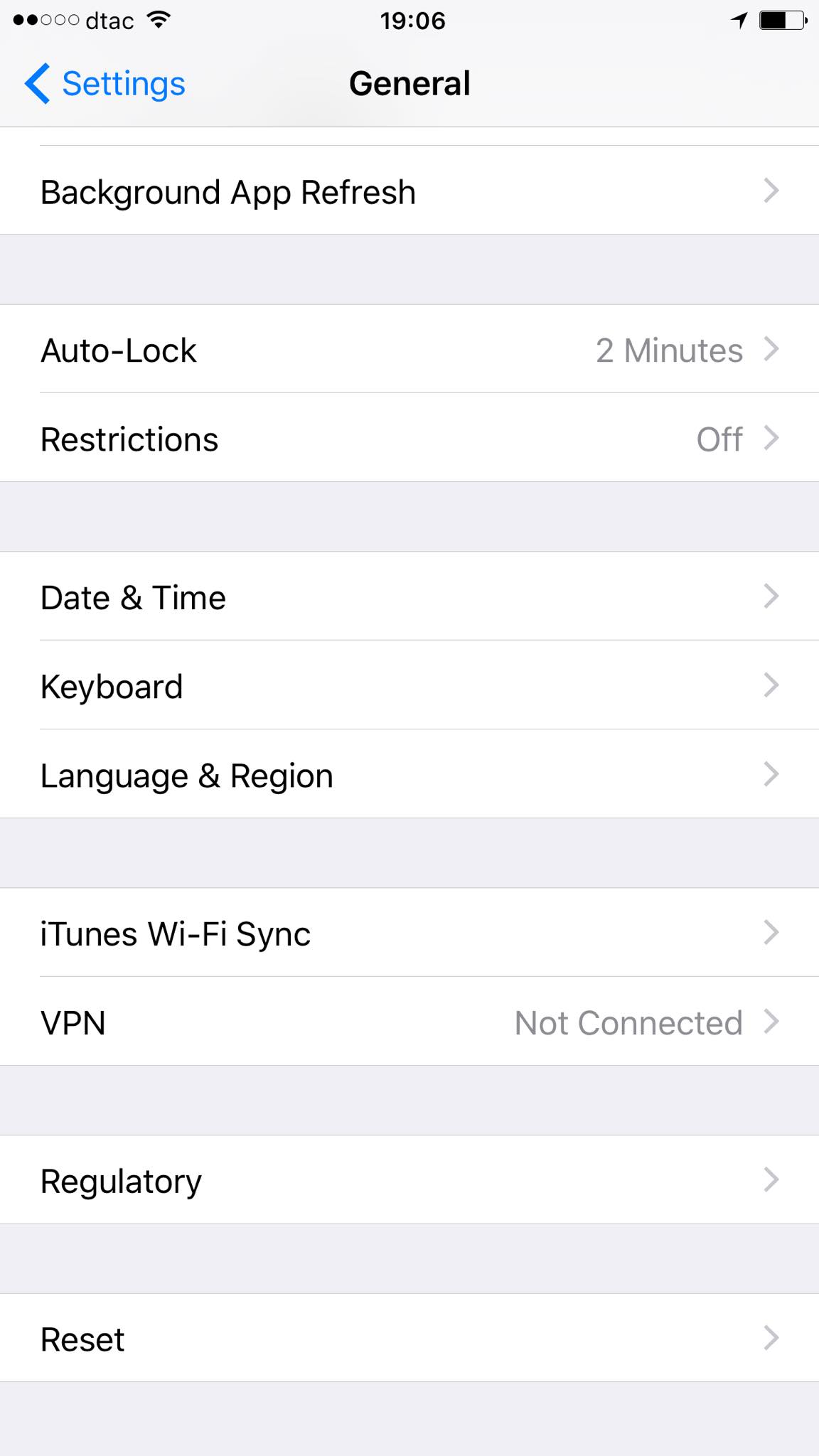Screen dimensions: 819x1456
Task: Change the Auto-Lock duration
Action: (x=409, y=350)
